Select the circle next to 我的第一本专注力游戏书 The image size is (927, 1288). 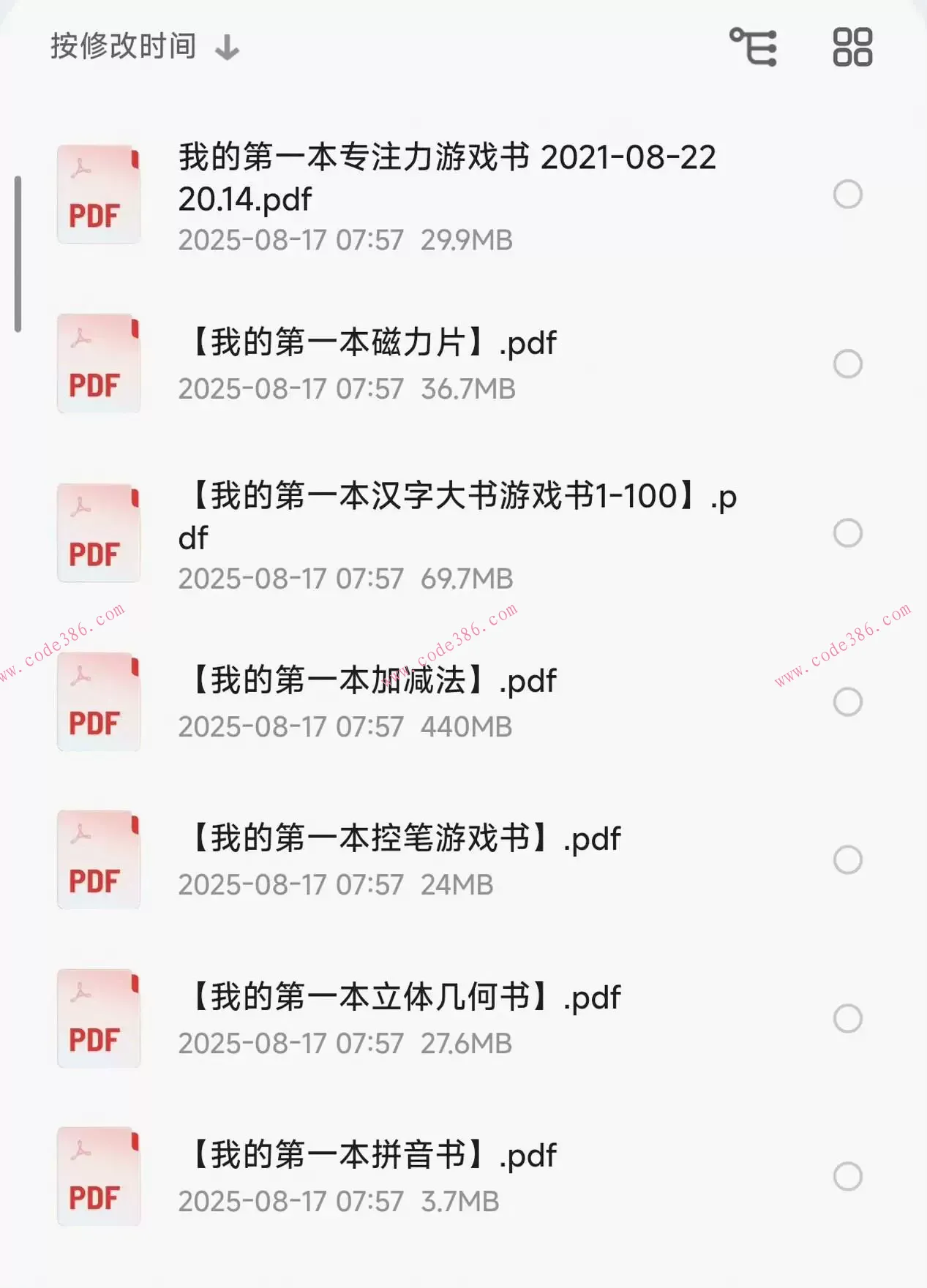point(848,194)
